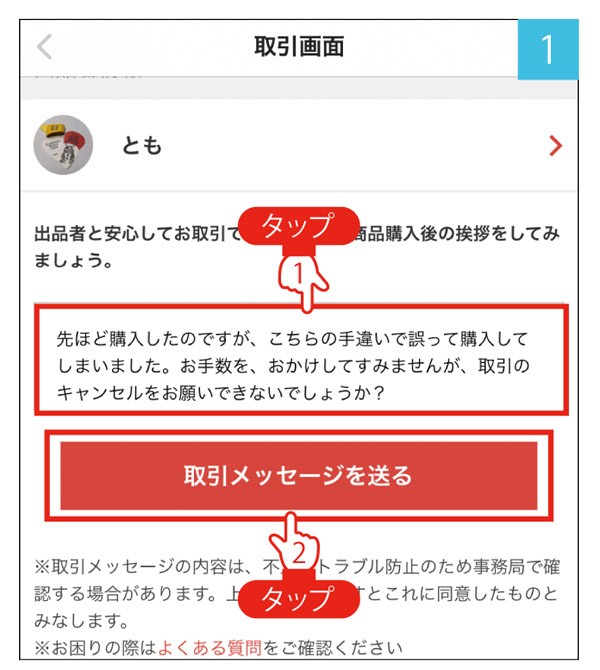This screenshot has height=670, width=600.
Task: Open seller とも's profile row
Action: pos(300,146)
